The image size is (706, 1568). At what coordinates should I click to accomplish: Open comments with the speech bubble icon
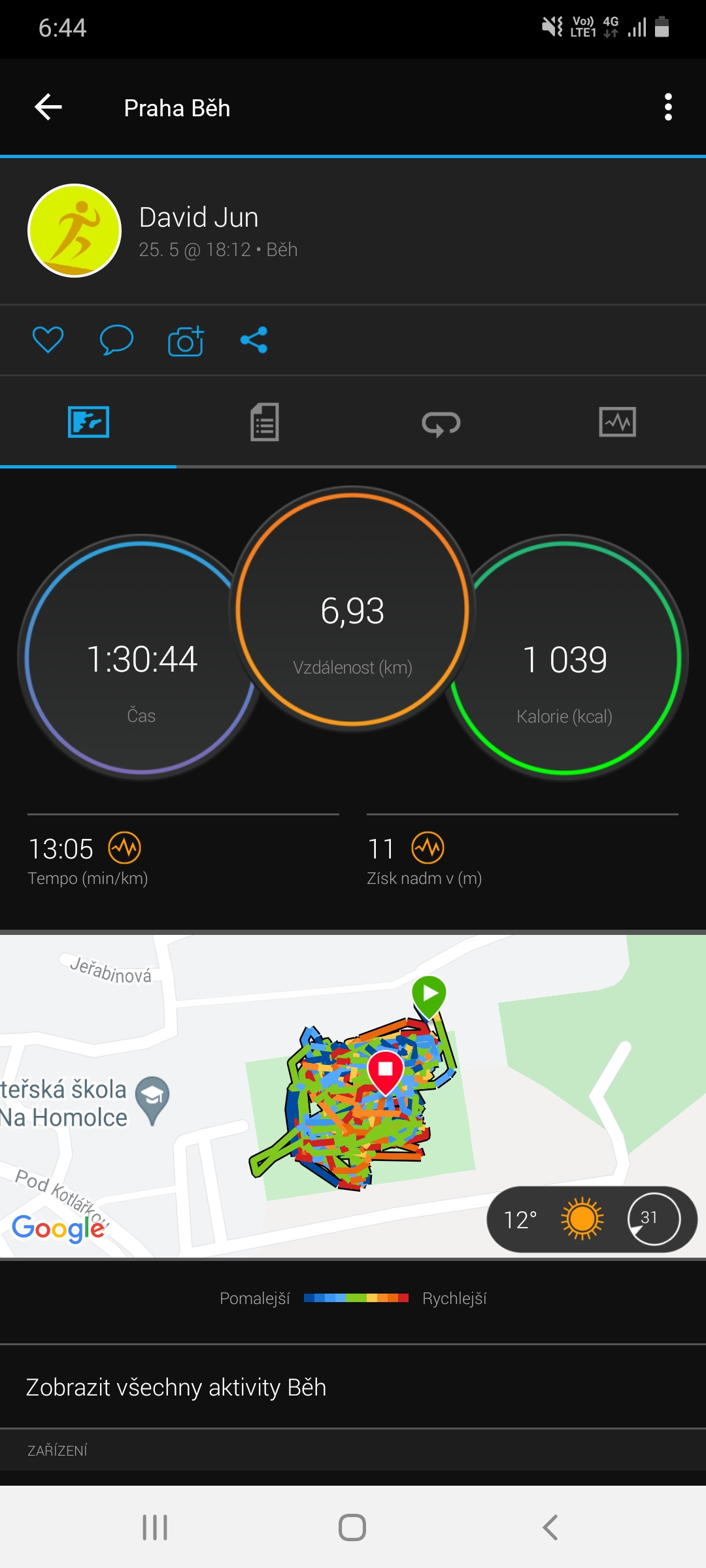[116, 340]
